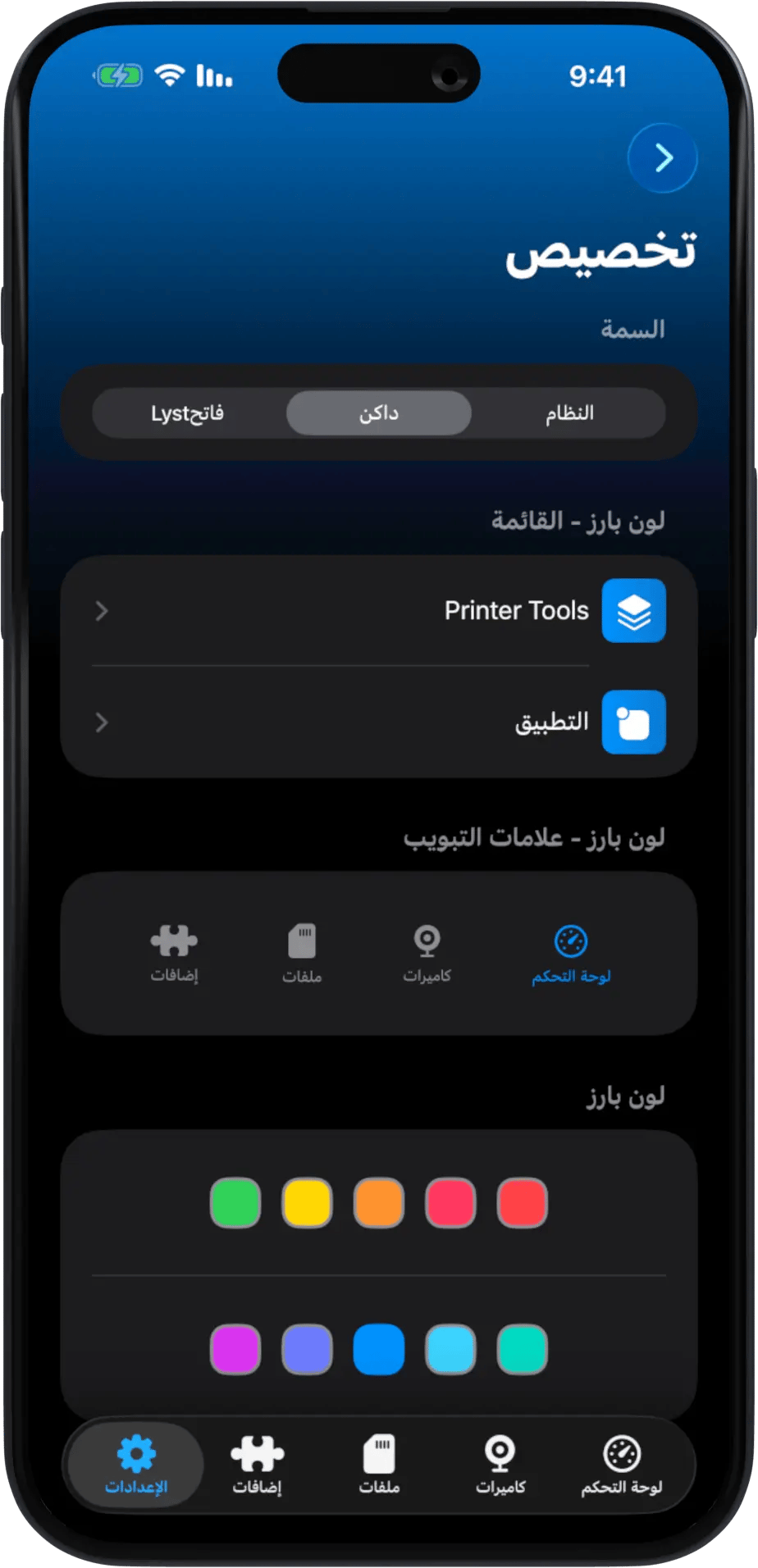Screen dimensions: 758x1568
Task: Choose the blue accent color swatch
Action: pyautogui.click(x=378, y=1349)
